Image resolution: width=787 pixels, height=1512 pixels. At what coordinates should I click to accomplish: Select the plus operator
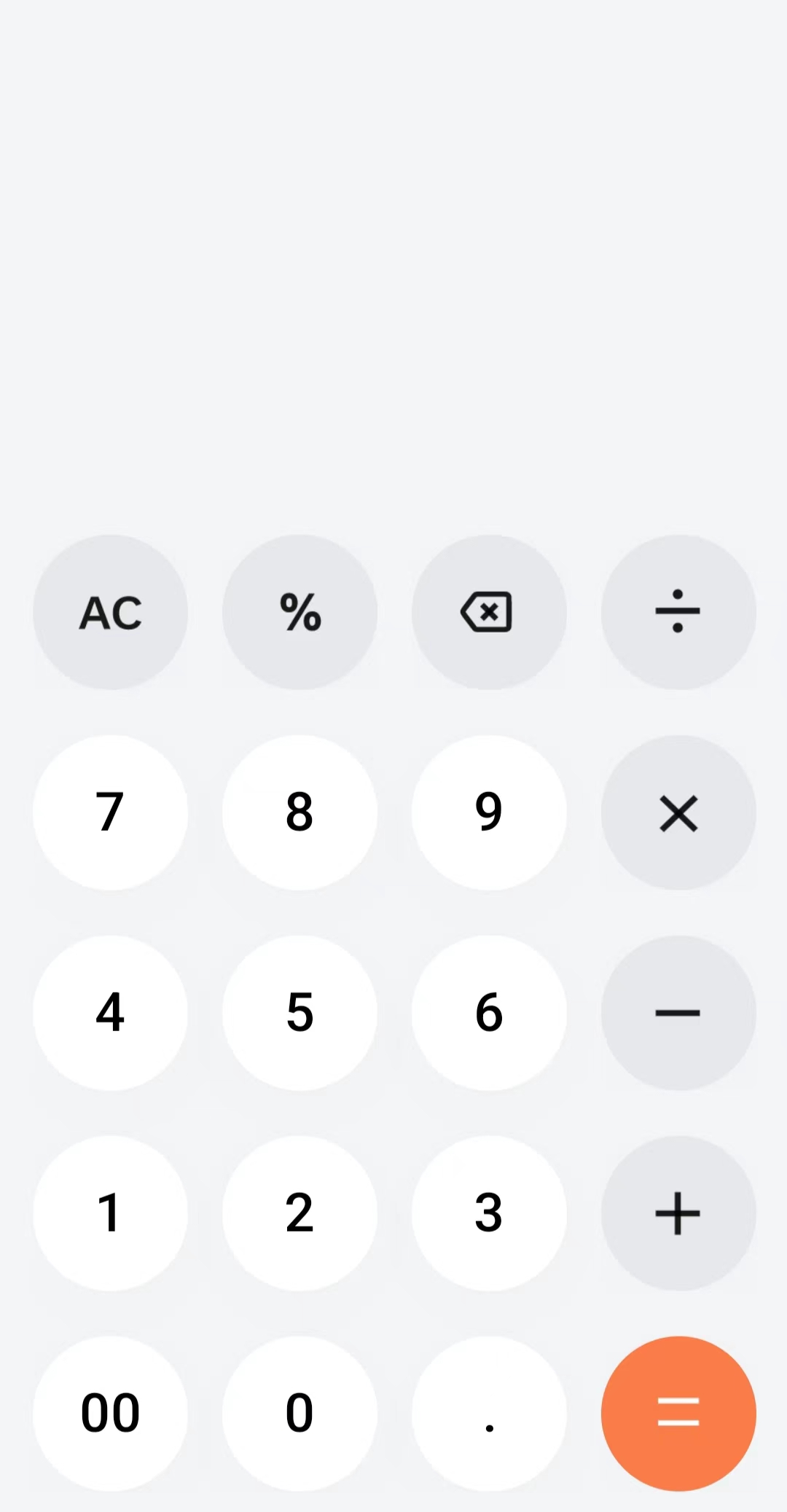point(678,1213)
